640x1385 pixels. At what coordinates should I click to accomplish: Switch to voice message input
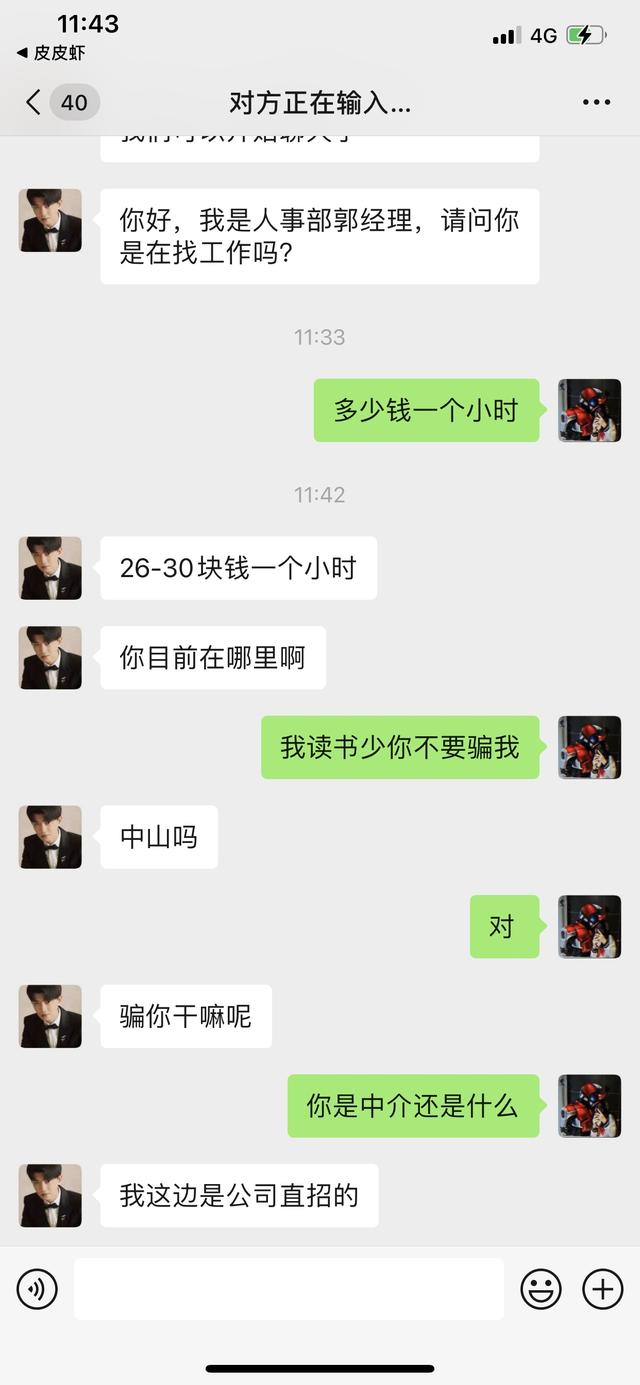pyautogui.click(x=37, y=1289)
